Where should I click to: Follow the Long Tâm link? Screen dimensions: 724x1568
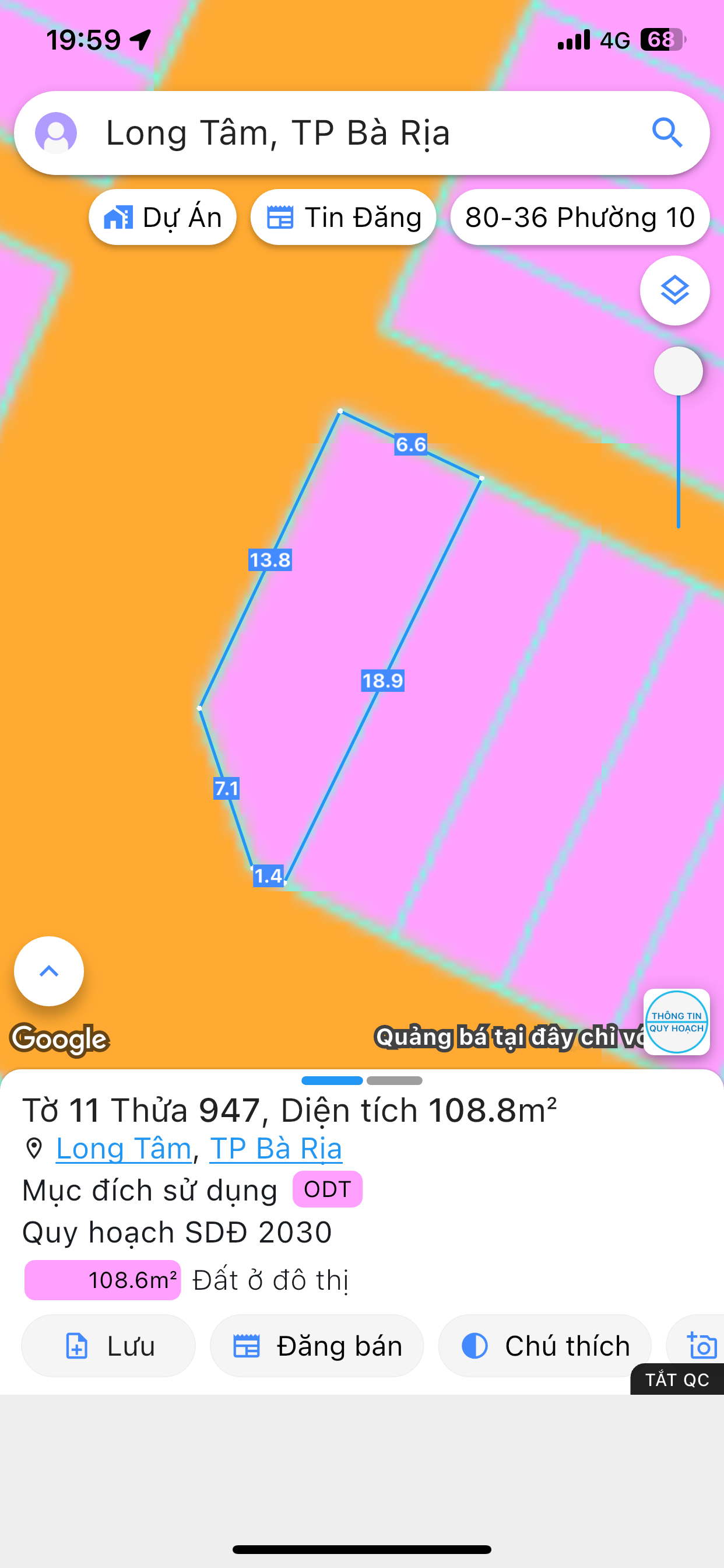(x=124, y=1149)
